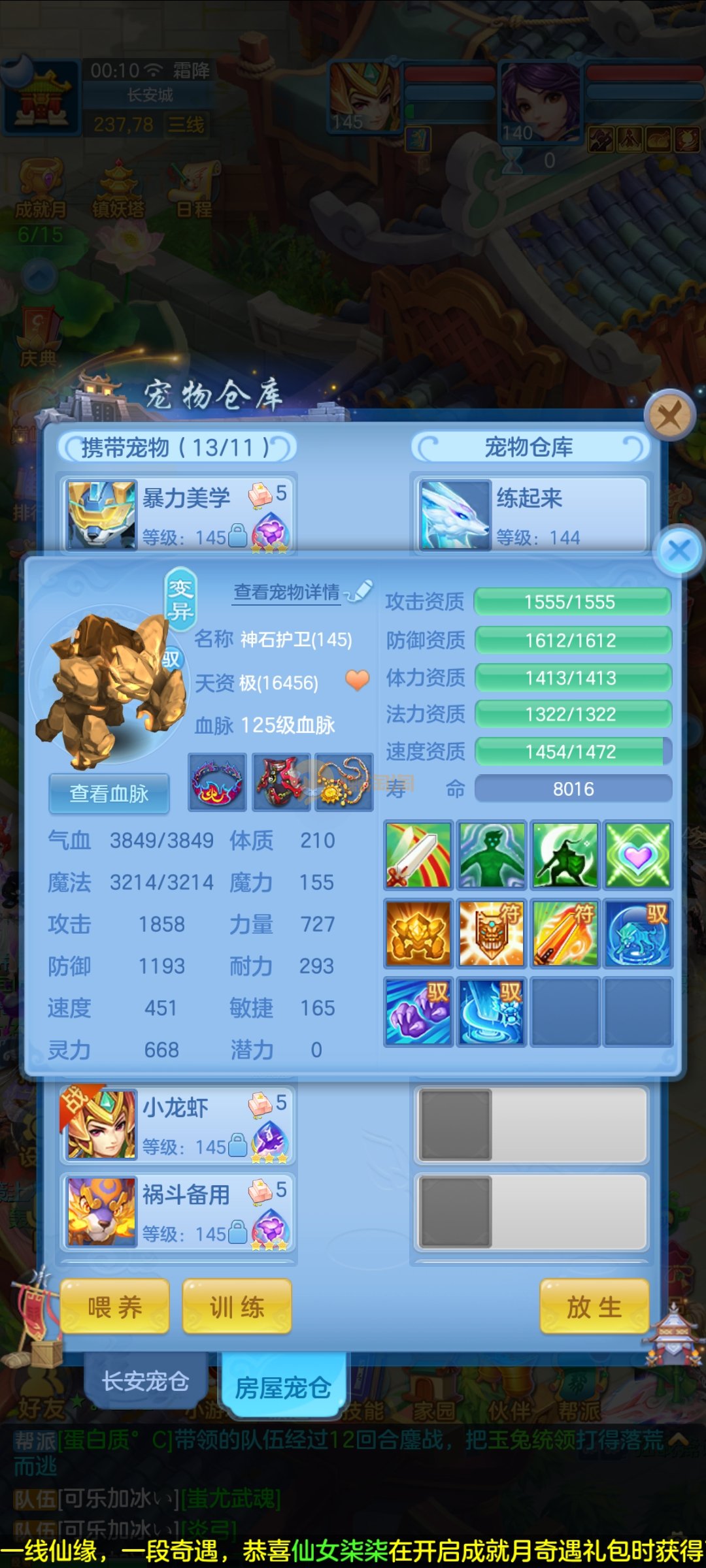Open 查看宠物详情 link
Screen dimensions: 706x1568
coord(288,592)
